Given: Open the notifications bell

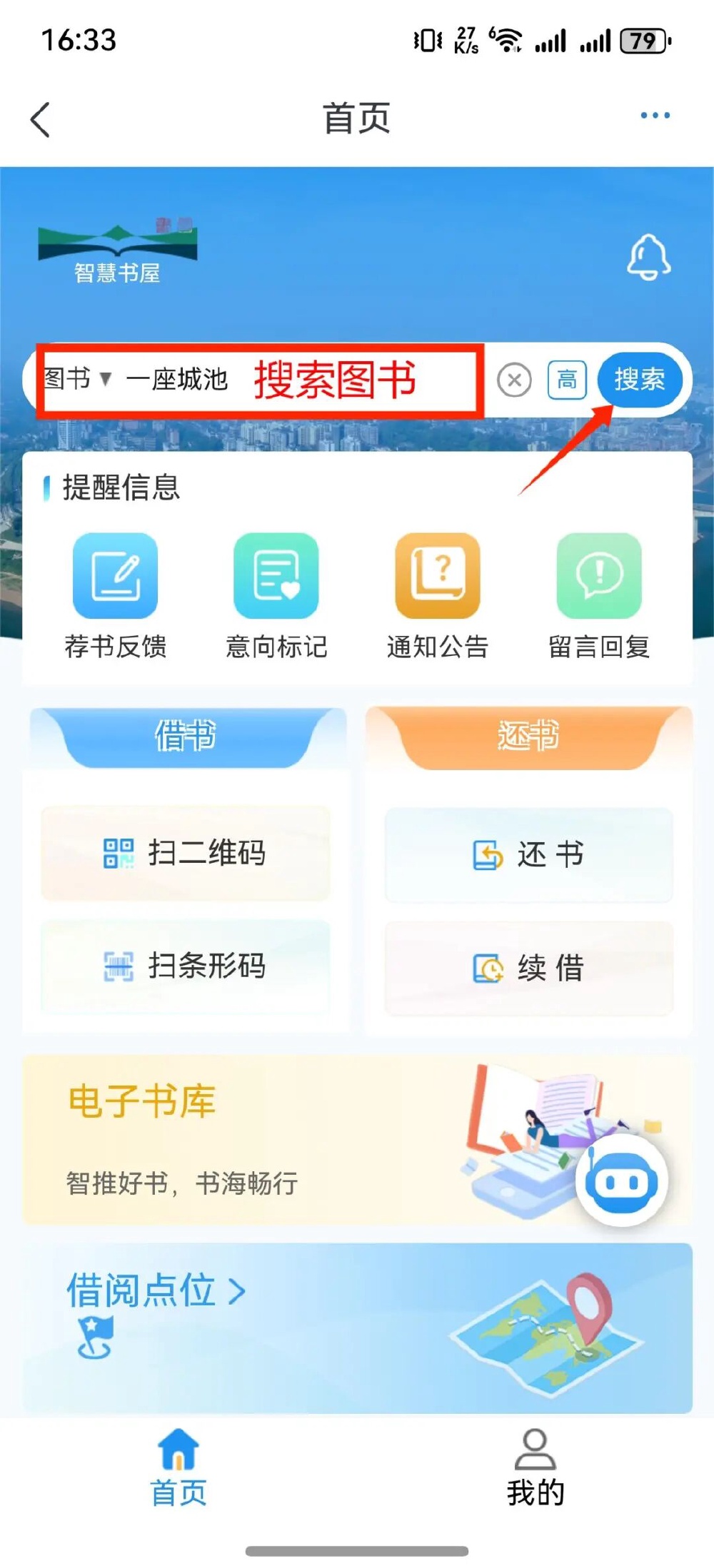Looking at the screenshot, I should click(x=648, y=257).
